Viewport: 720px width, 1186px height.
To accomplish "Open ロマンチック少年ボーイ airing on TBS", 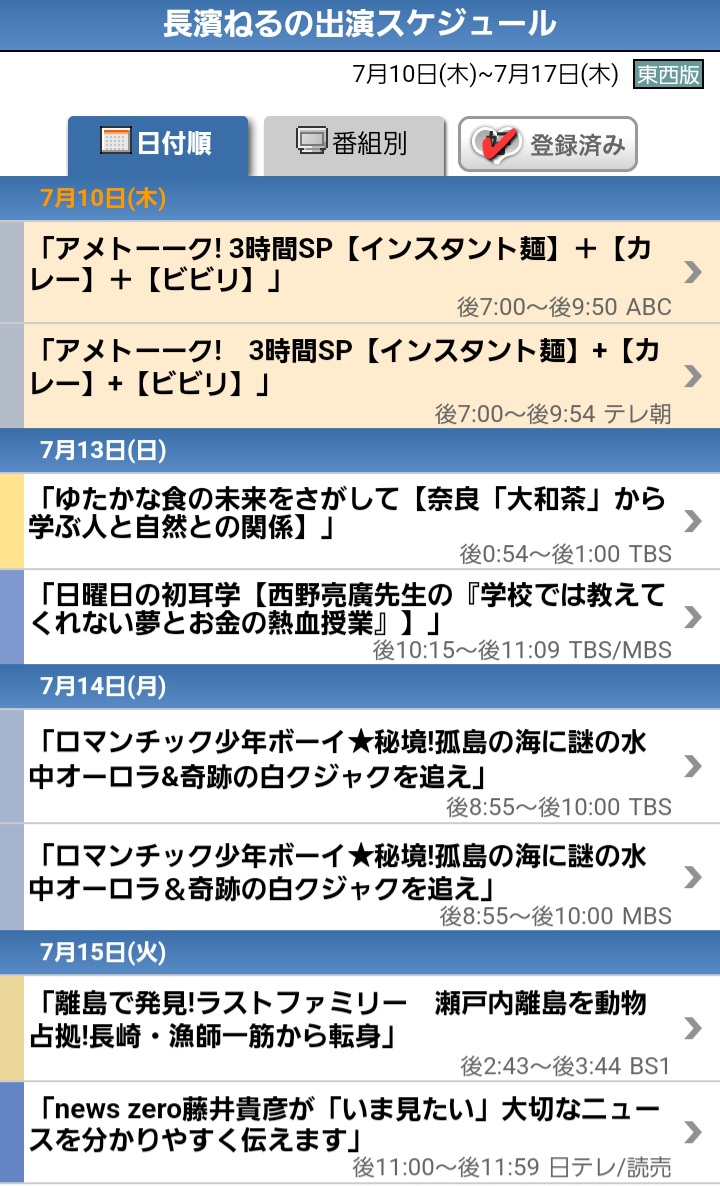I will pyautogui.click(x=360, y=765).
